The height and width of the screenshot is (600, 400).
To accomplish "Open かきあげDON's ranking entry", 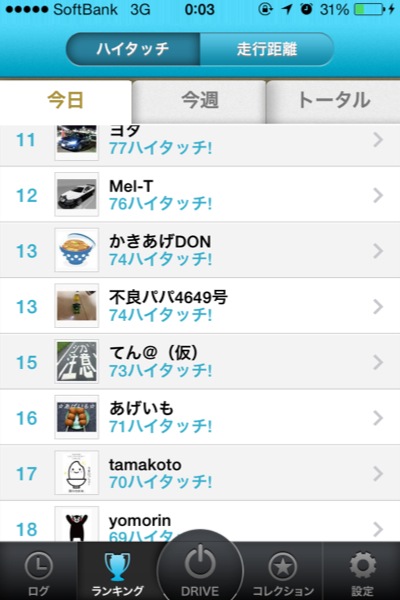I will click(x=200, y=250).
